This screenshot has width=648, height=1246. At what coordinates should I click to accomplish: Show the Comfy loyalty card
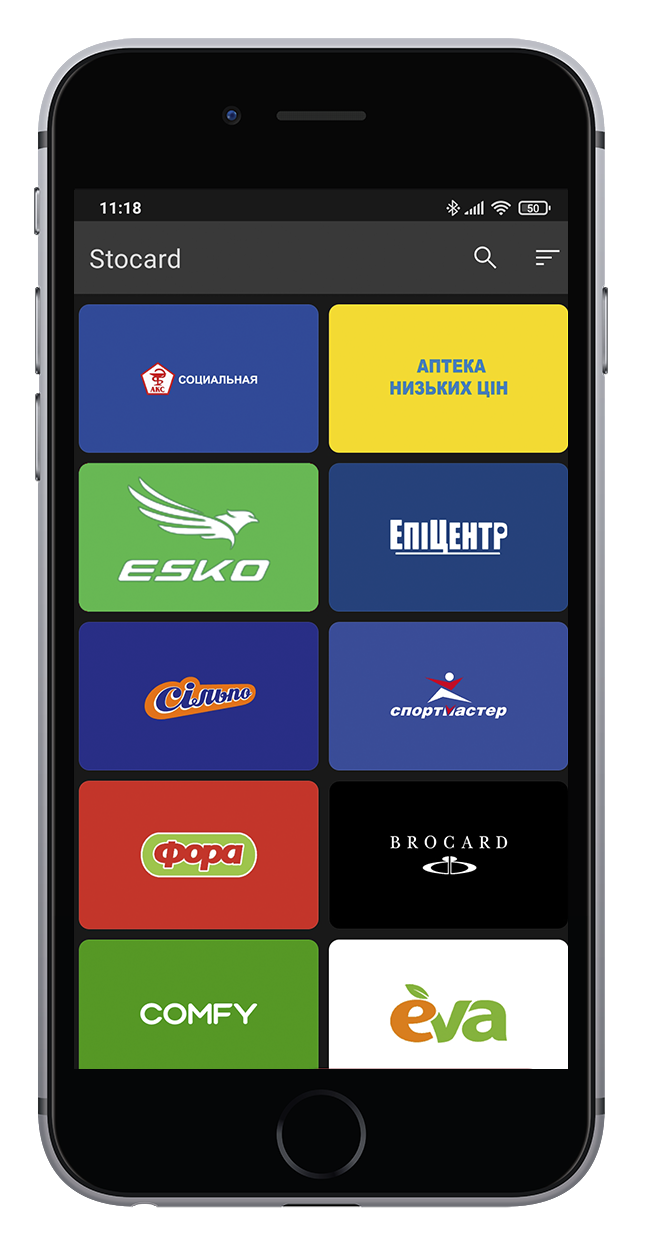point(198,1005)
